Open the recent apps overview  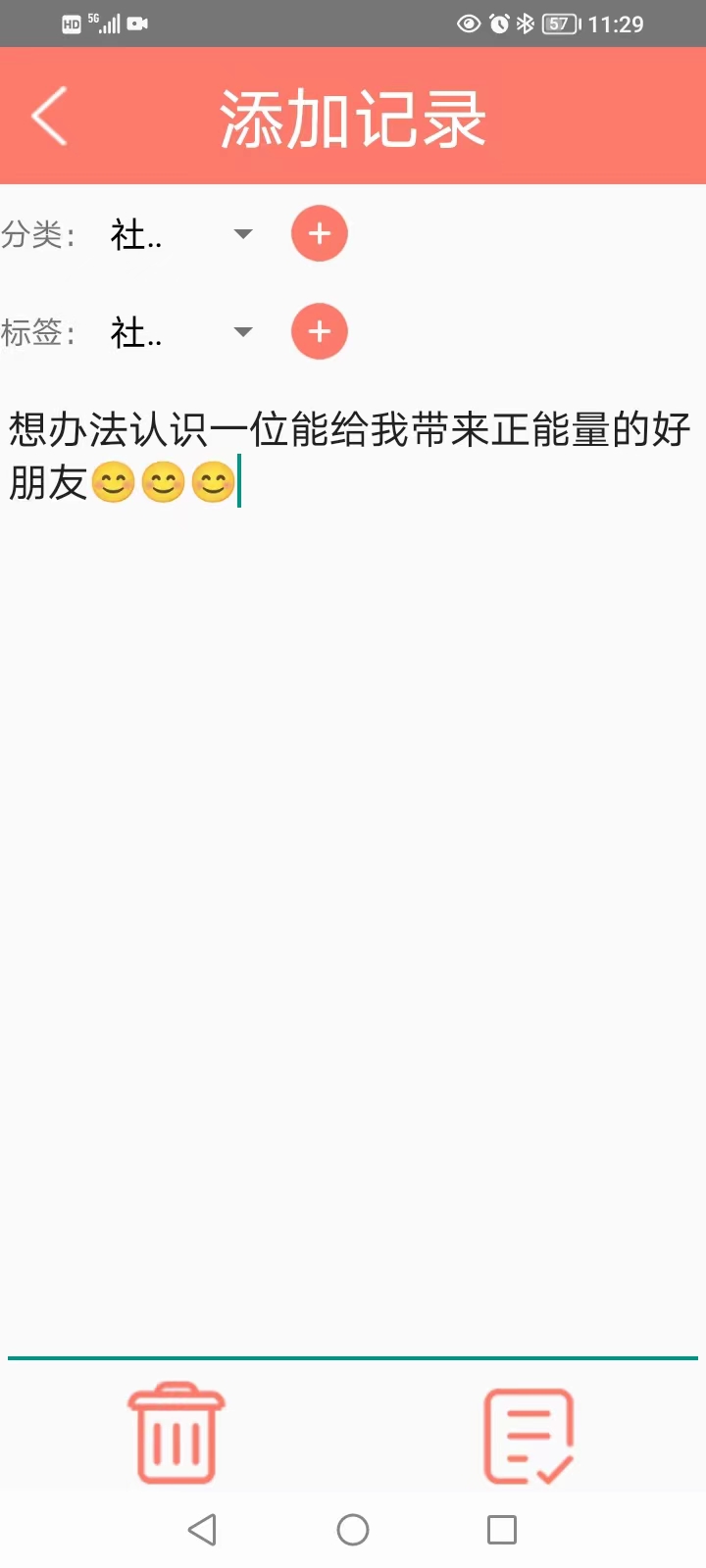coord(502,1530)
